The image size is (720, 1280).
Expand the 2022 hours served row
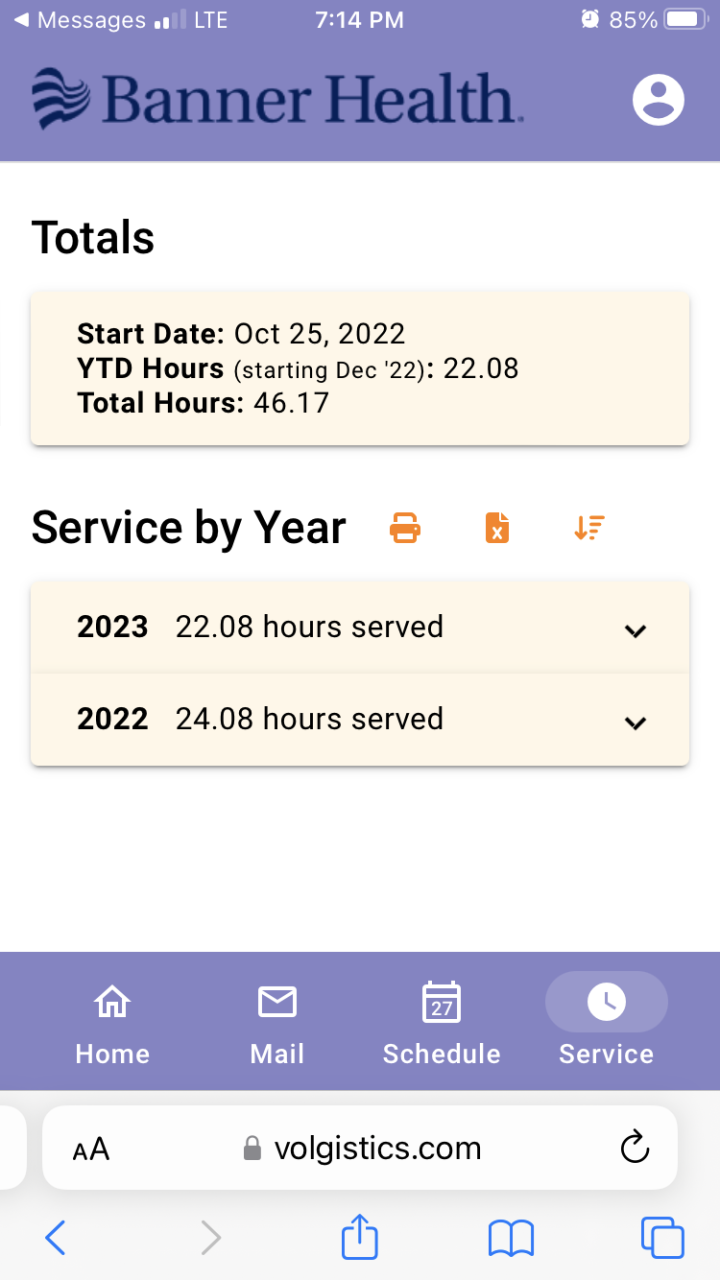tap(635, 722)
